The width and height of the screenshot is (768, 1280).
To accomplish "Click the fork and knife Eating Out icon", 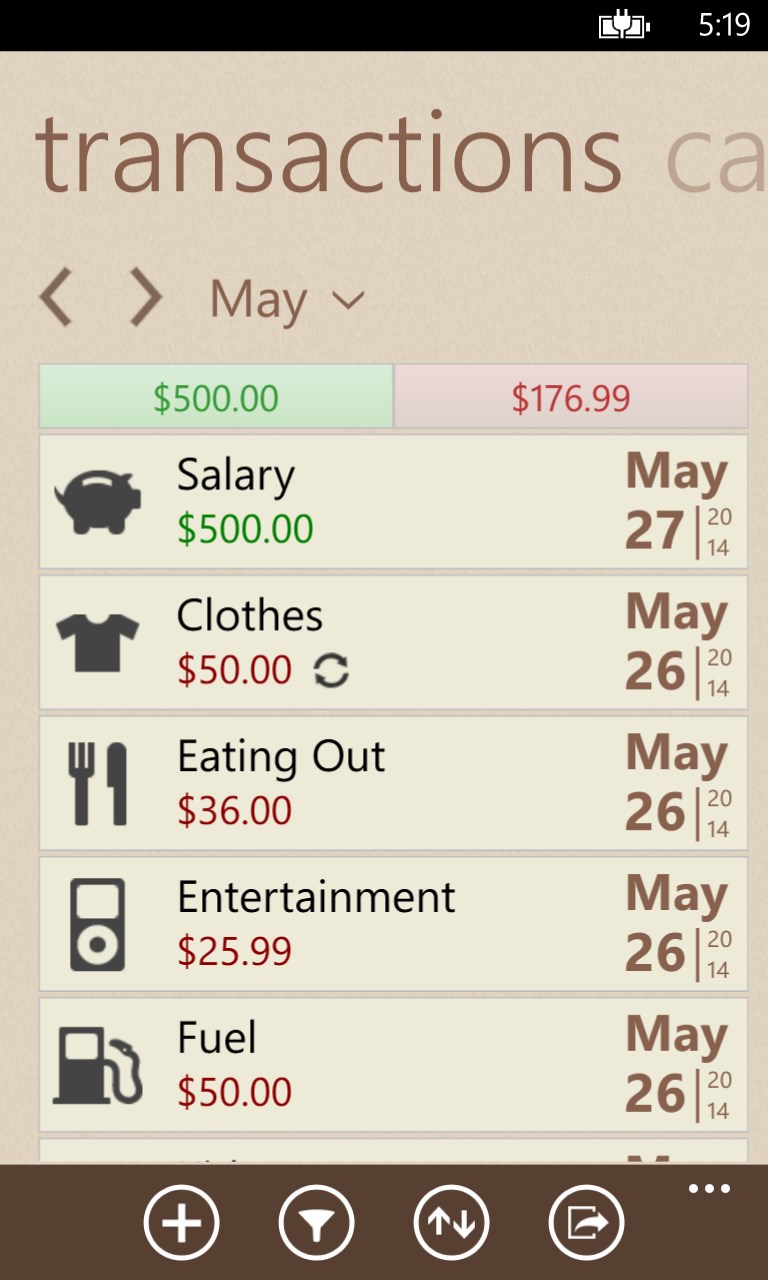I will (x=98, y=781).
